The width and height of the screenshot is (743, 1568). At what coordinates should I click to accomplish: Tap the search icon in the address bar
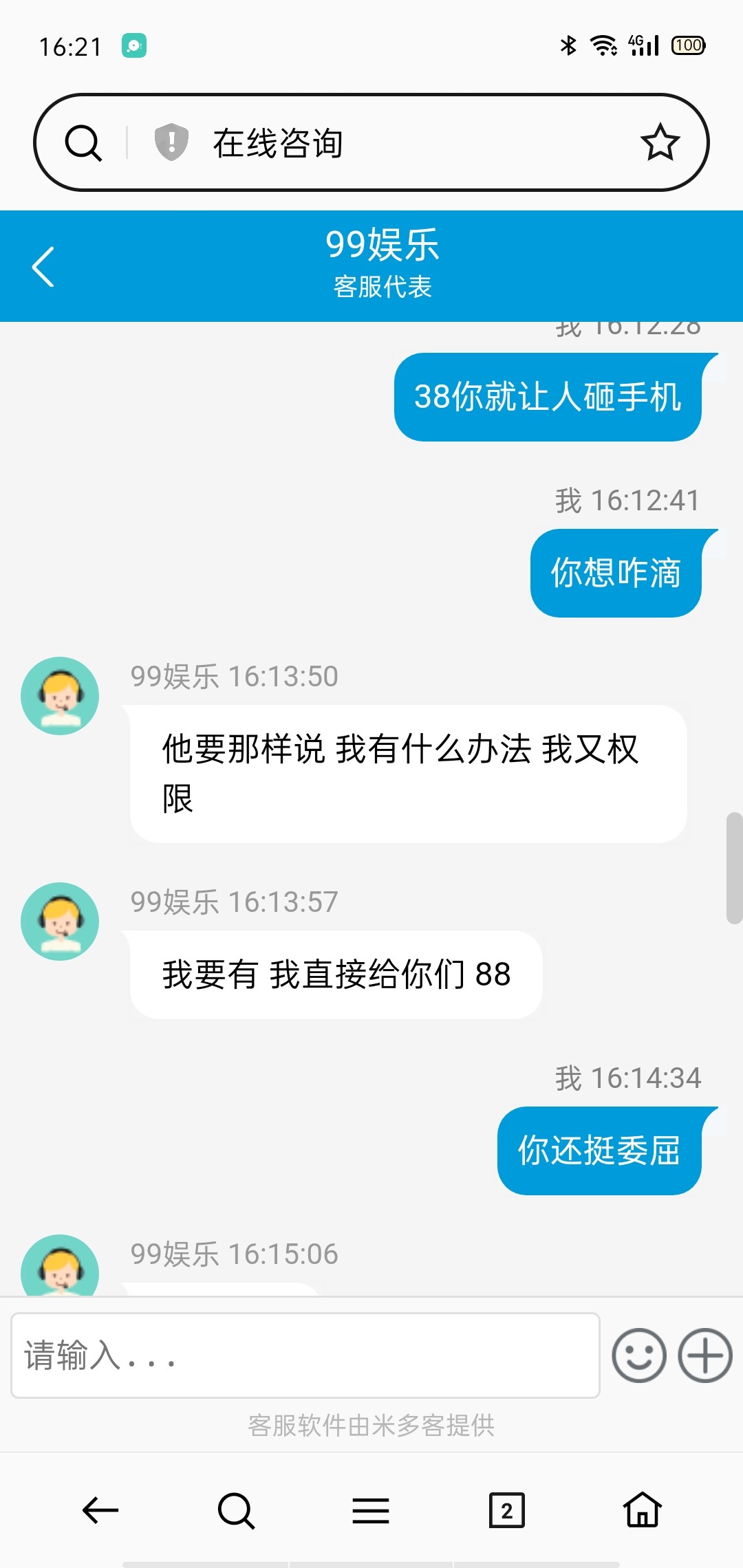point(83,143)
